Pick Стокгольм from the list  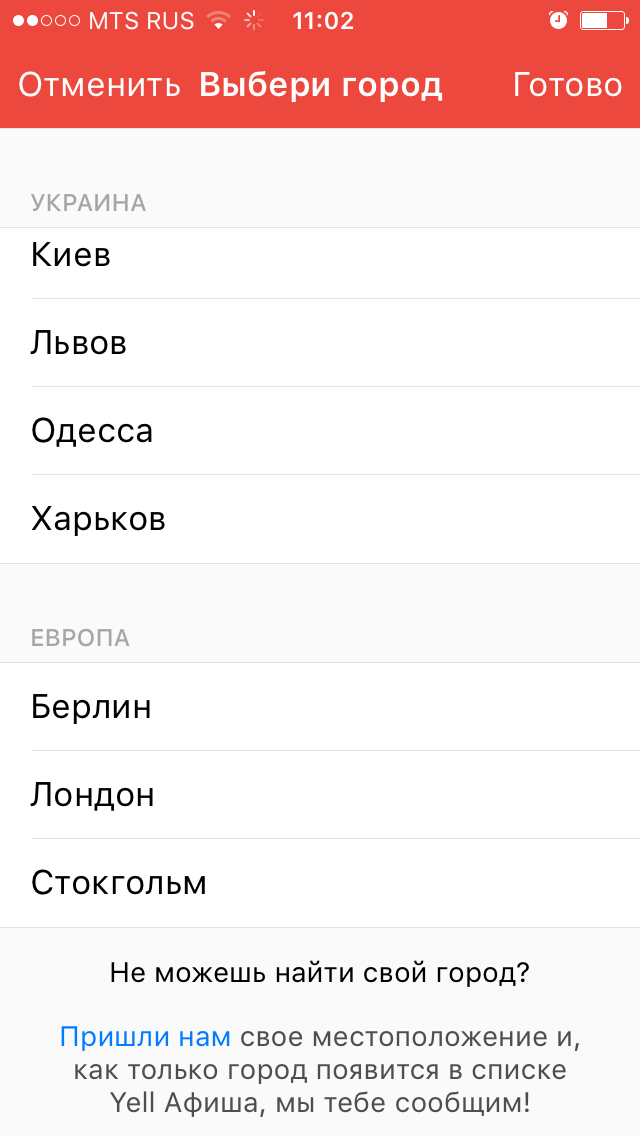click(x=320, y=883)
